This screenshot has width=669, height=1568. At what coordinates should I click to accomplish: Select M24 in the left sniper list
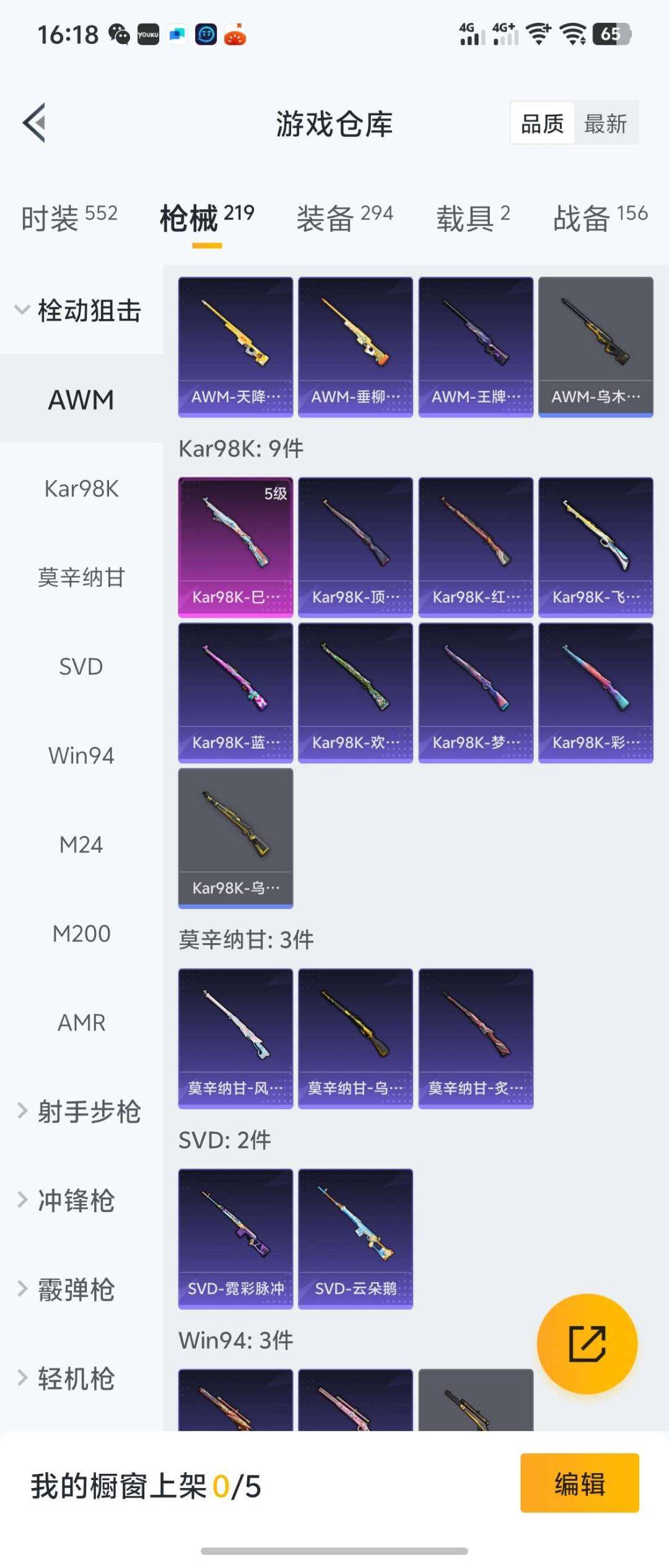81,844
